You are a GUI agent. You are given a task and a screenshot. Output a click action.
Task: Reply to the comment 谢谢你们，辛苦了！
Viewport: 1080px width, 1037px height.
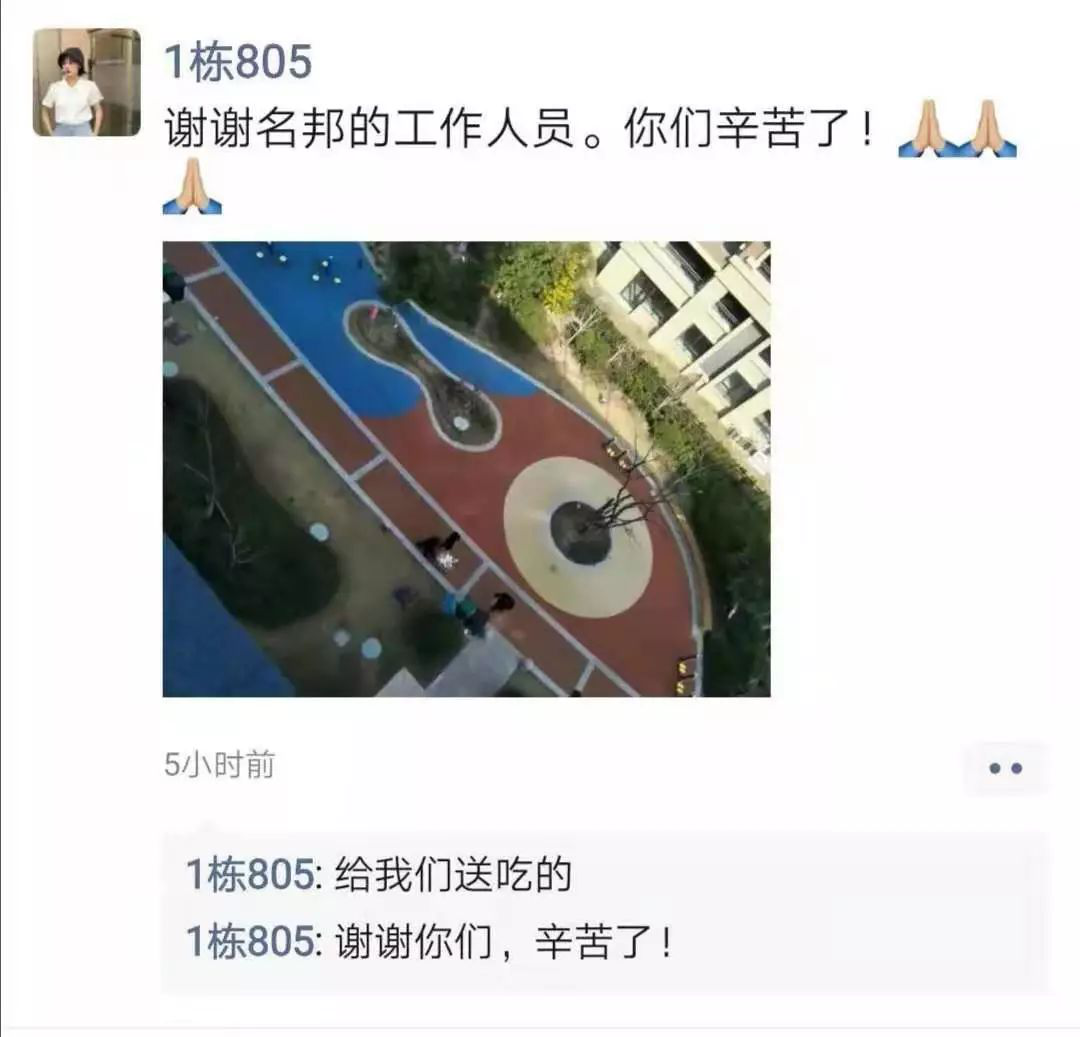[502, 942]
